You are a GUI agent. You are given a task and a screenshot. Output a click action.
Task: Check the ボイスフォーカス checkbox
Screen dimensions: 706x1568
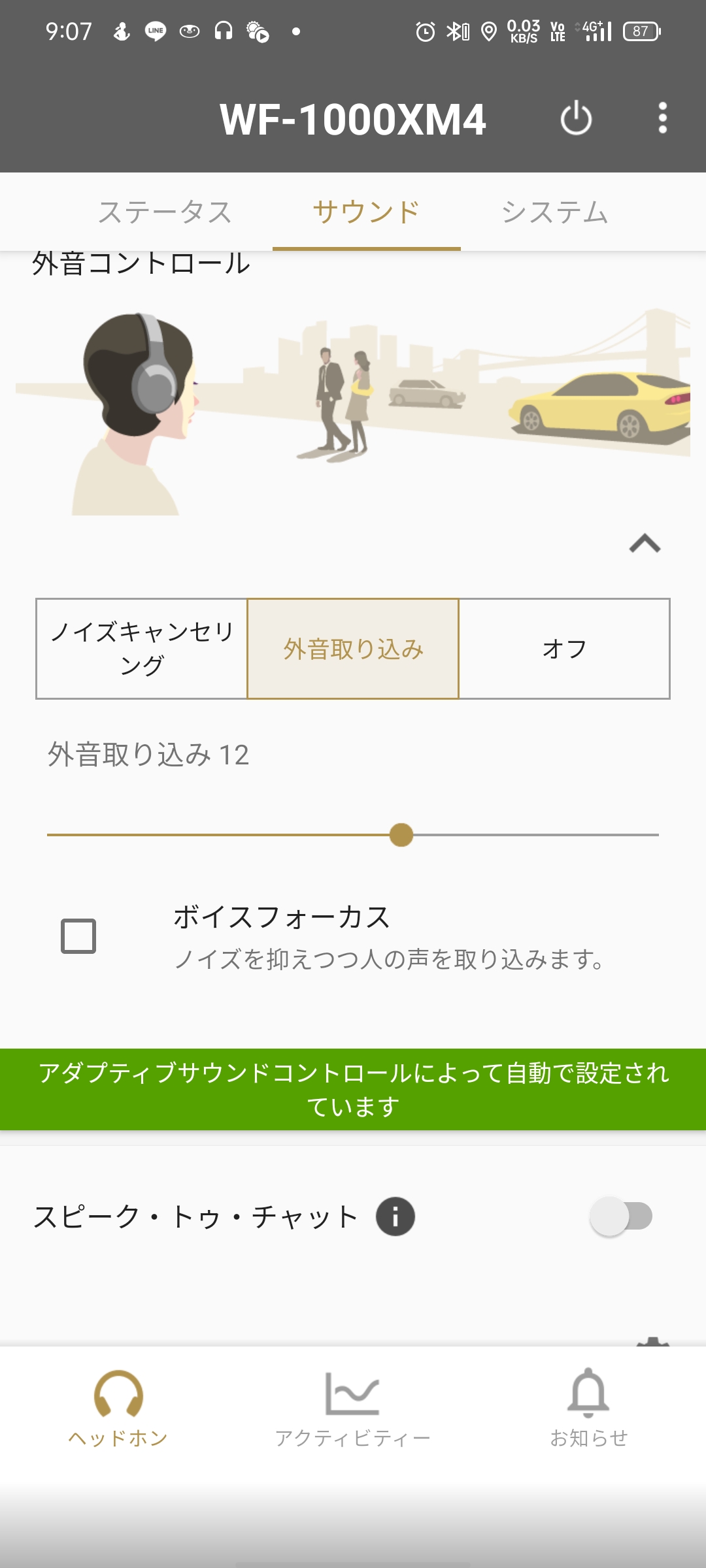pyautogui.click(x=78, y=936)
